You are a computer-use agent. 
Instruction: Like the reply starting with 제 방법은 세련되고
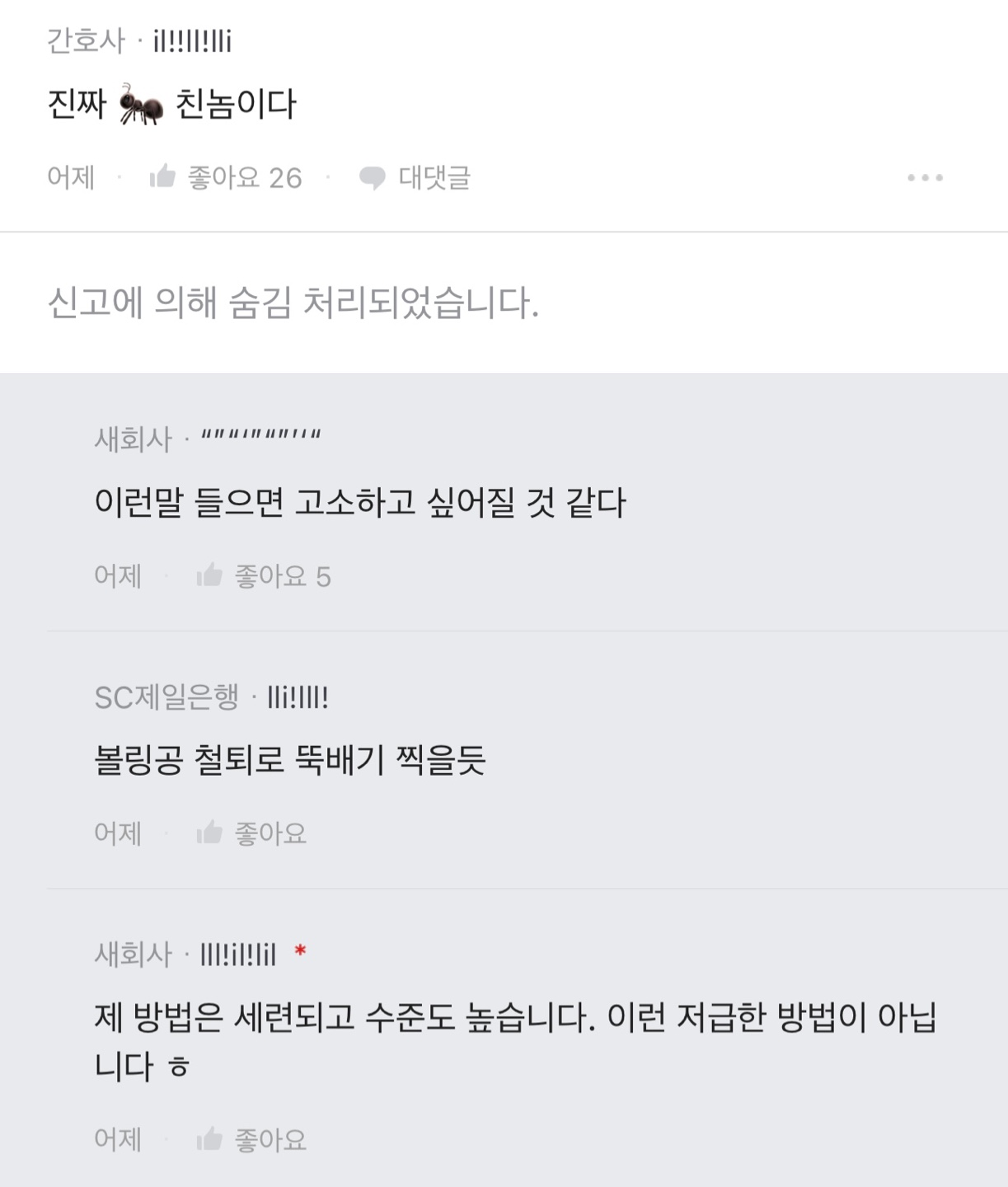pyautogui.click(x=251, y=1140)
